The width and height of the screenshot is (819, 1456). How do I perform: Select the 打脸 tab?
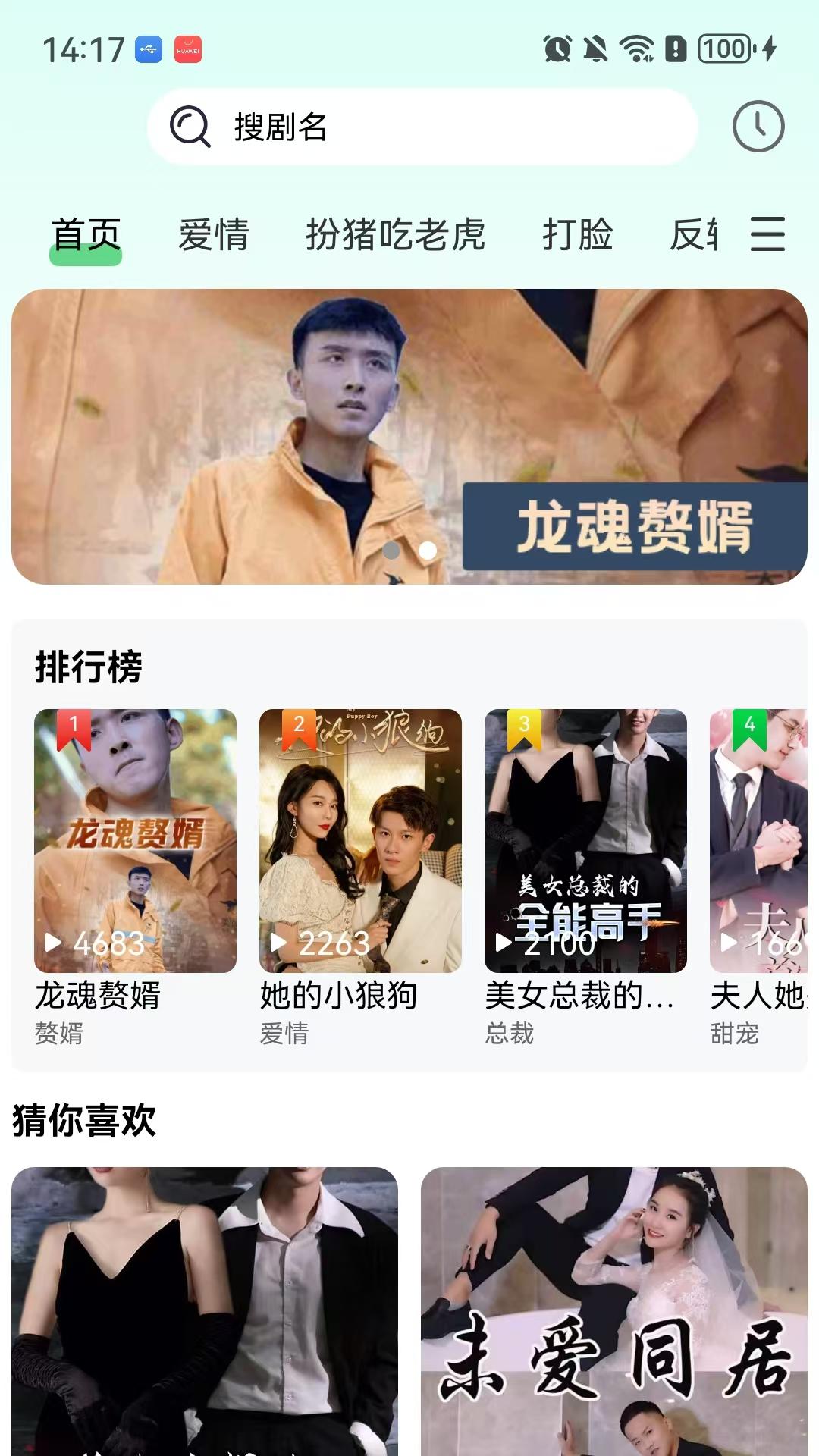pos(577,236)
